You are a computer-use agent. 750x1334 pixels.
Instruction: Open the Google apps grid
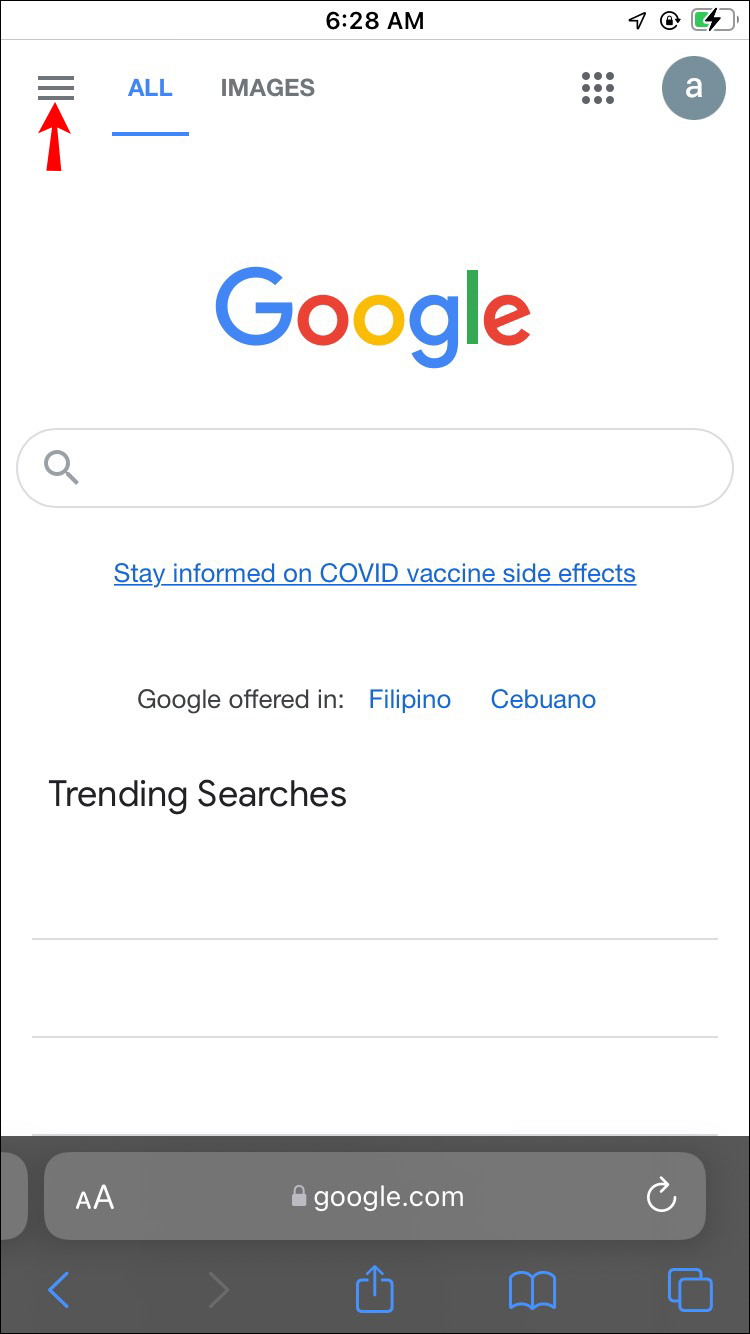[598, 88]
